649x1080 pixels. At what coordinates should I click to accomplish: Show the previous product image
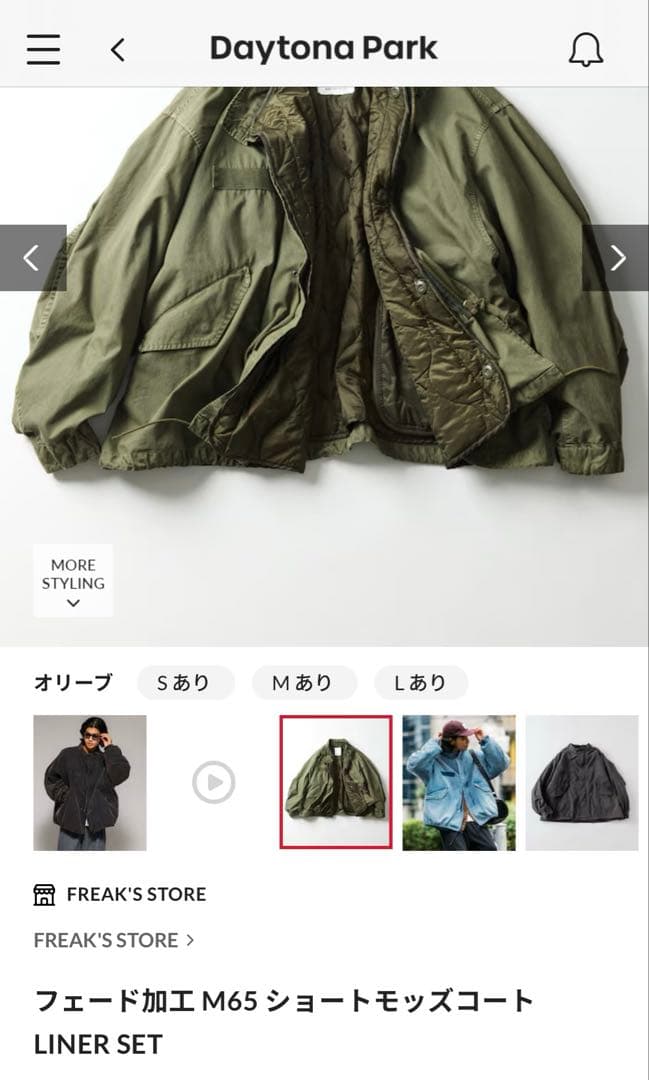click(32, 258)
